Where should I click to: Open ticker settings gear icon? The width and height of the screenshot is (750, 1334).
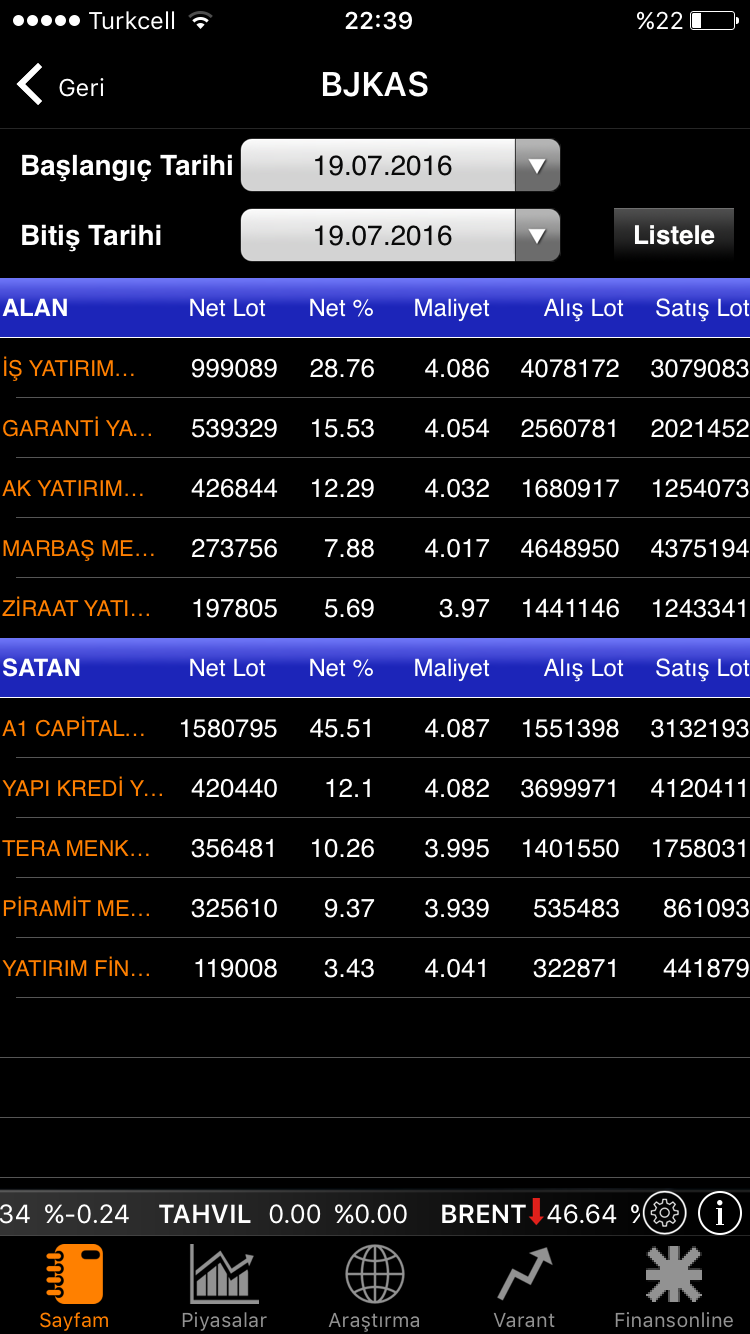pyautogui.click(x=665, y=1214)
